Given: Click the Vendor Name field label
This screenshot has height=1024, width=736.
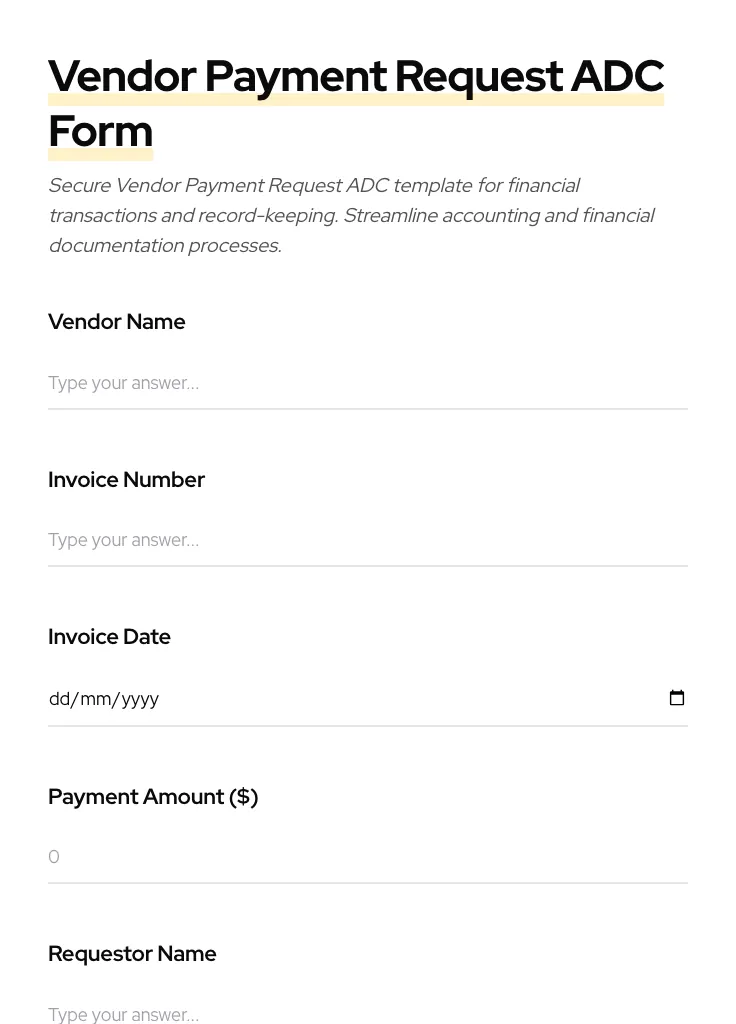Looking at the screenshot, I should (116, 322).
